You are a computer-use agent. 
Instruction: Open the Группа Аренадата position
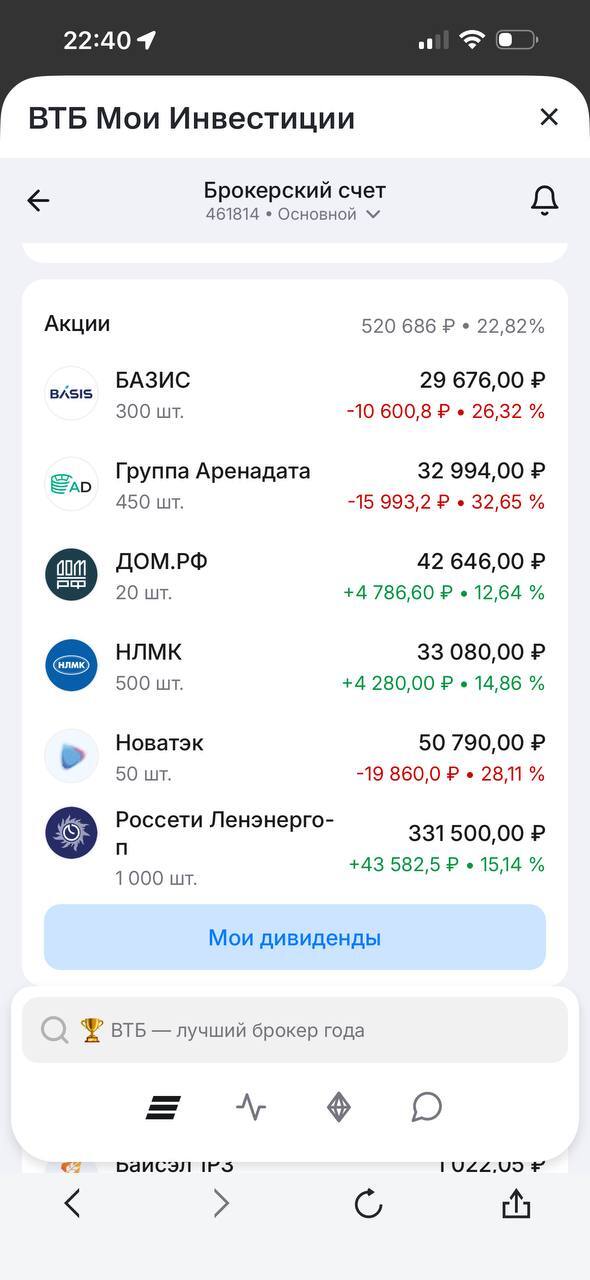(x=295, y=485)
